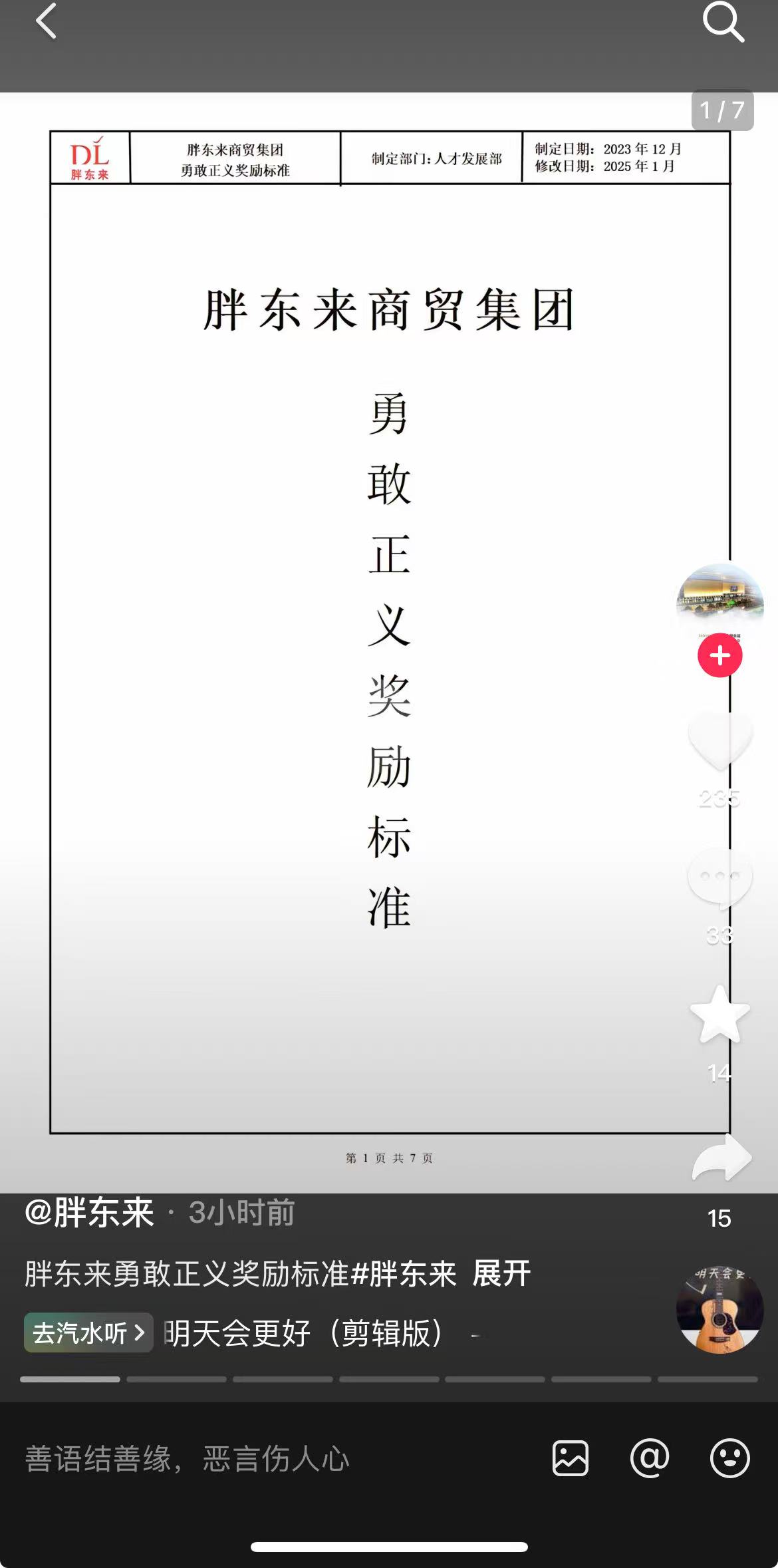This screenshot has width=778, height=1568.
Task: Open the song title 明天会更好（剪辑版）
Action: 303,1333
